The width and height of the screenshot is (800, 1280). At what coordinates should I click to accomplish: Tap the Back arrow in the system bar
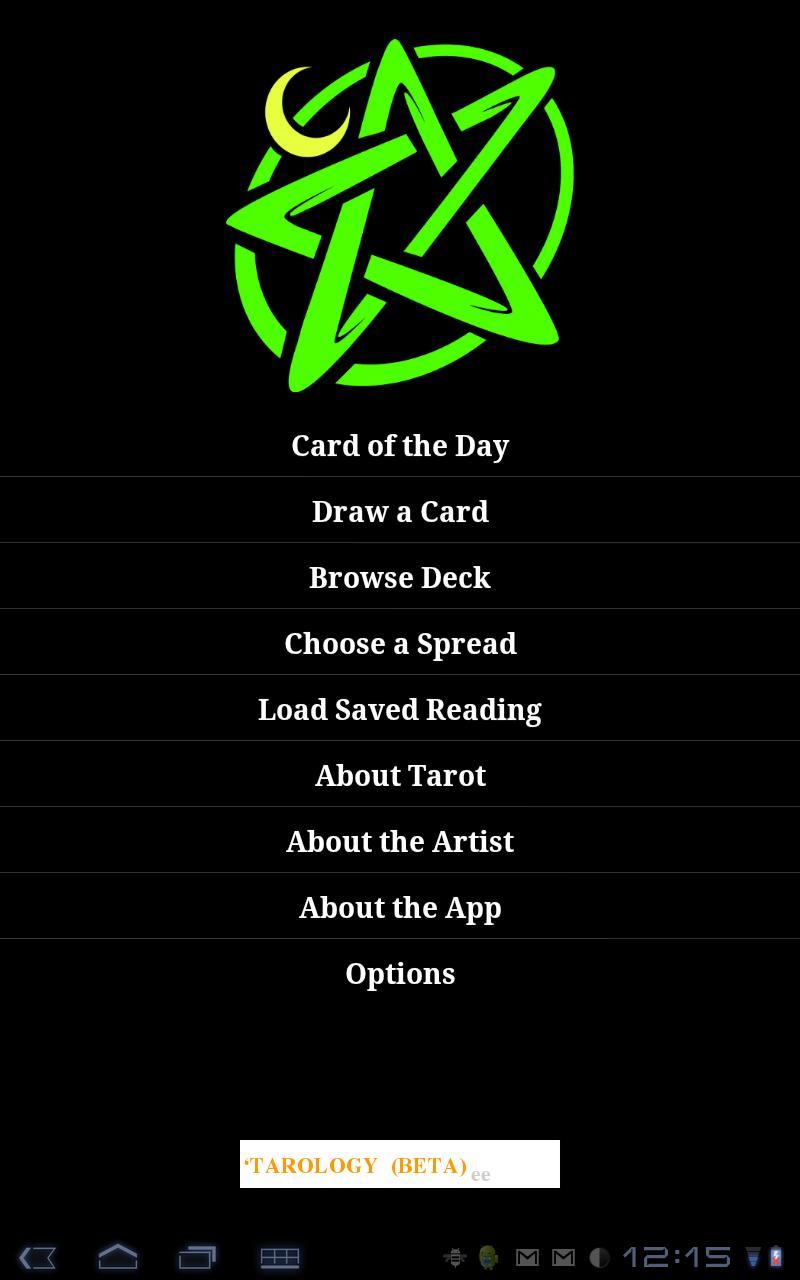(x=37, y=1257)
